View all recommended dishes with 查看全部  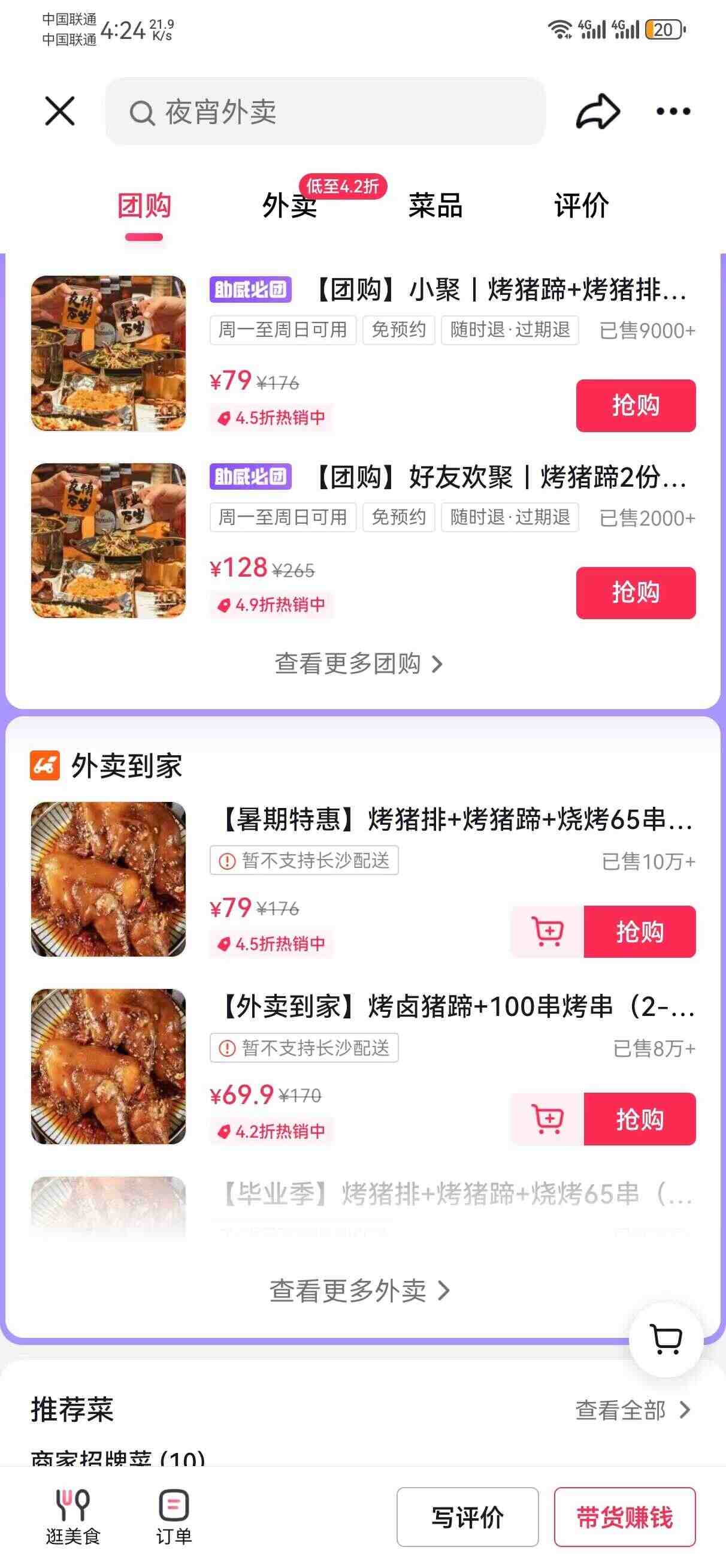click(633, 1410)
